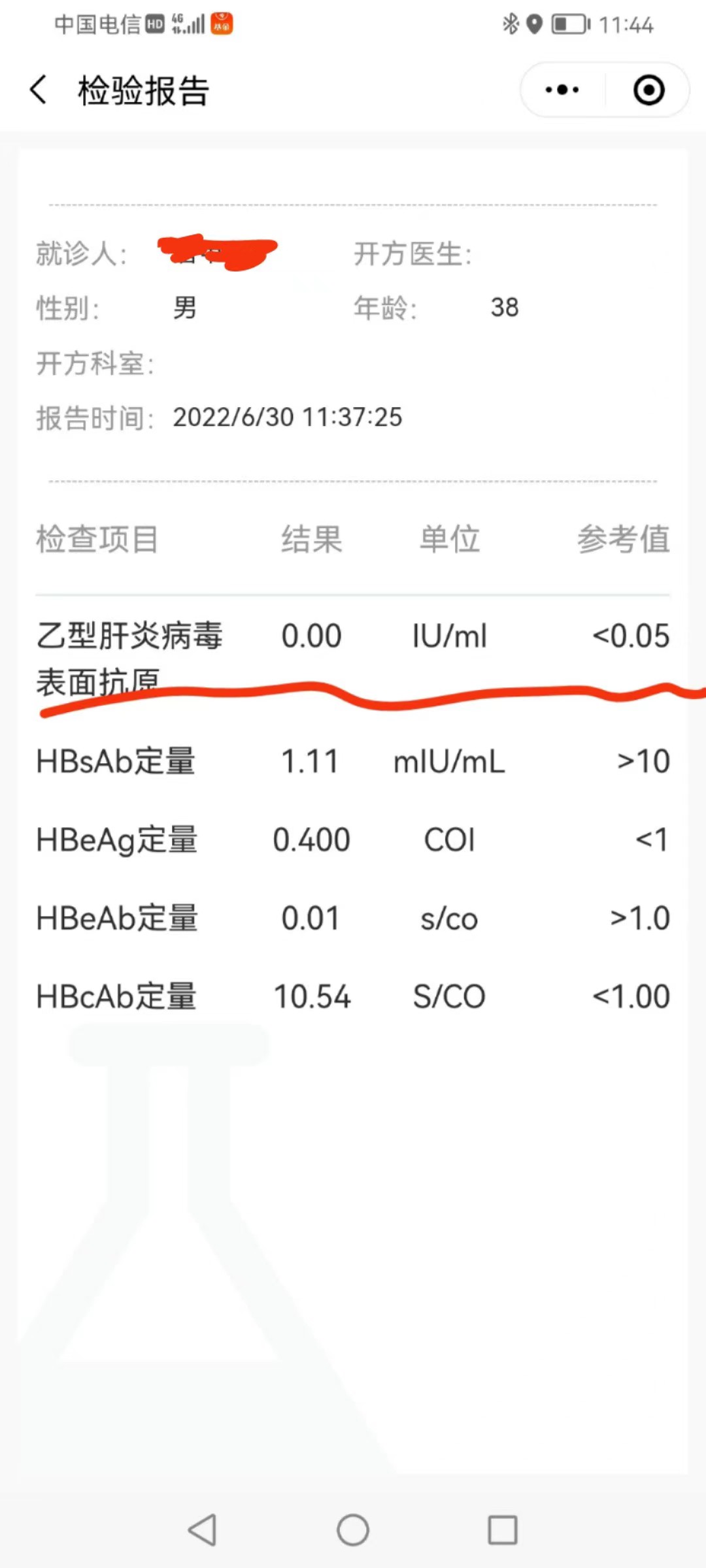
Task: Tap the orange notification app icon in status bar
Action: tap(221, 23)
